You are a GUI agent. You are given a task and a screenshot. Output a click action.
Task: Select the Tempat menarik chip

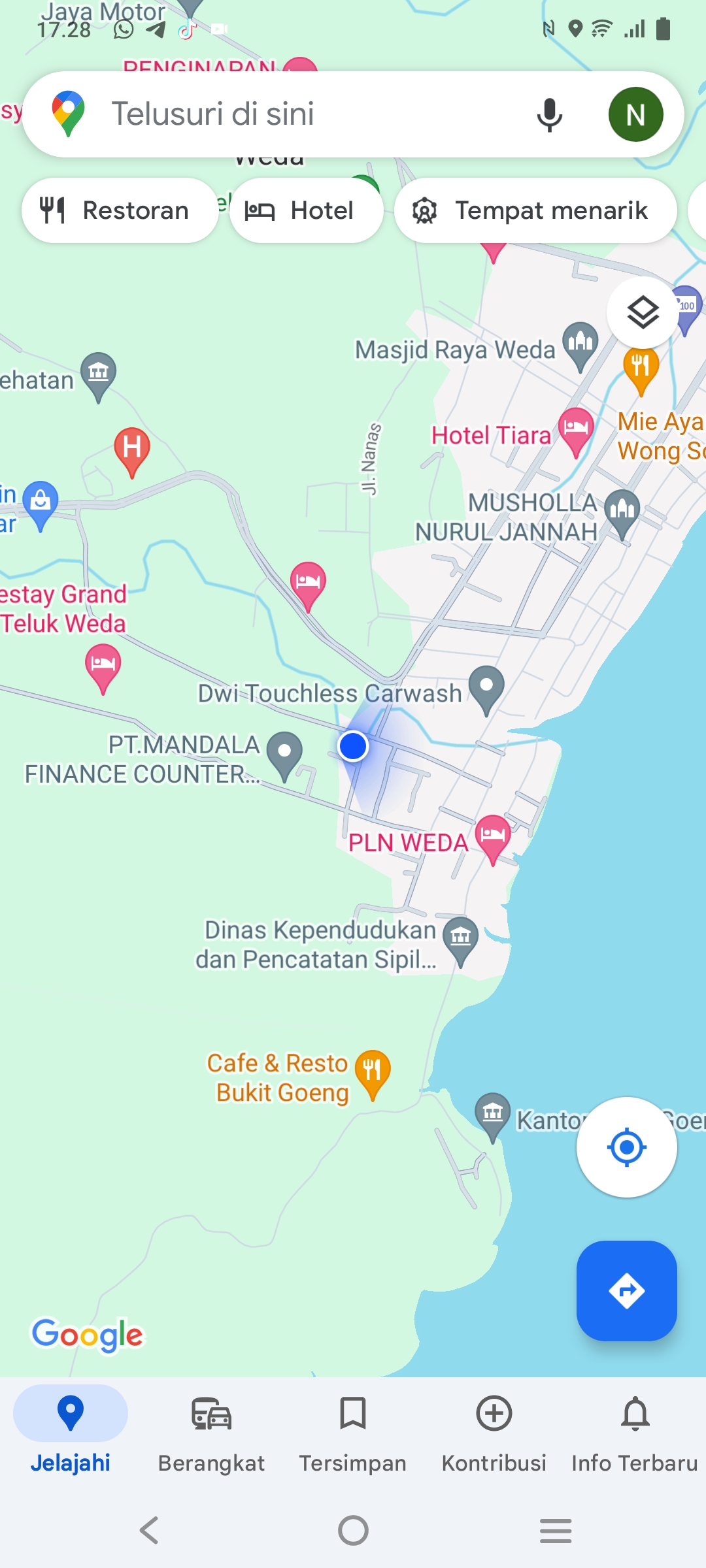(x=535, y=210)
